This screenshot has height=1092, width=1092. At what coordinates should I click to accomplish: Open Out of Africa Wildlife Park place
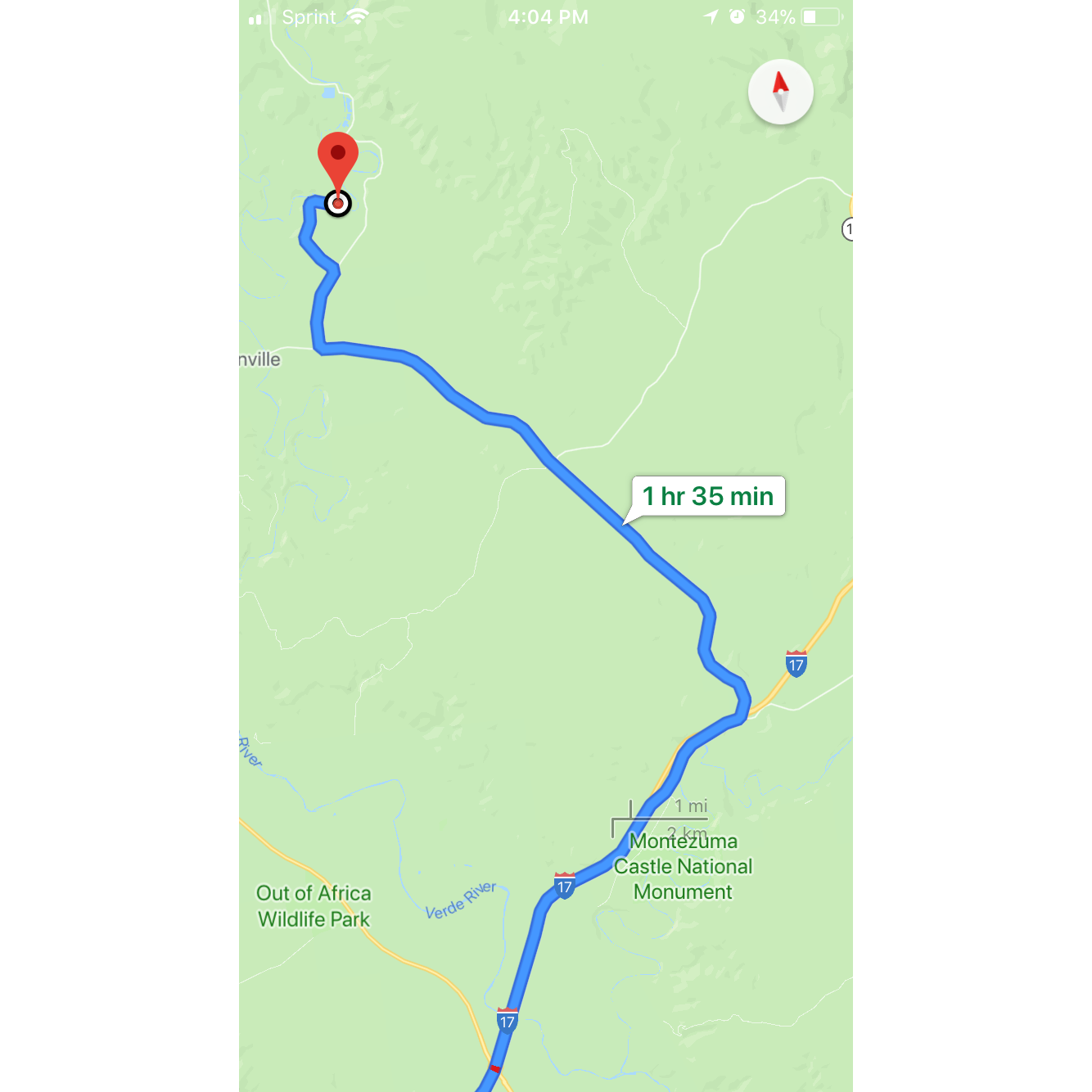pyautogui.click(x=314, y=906)
